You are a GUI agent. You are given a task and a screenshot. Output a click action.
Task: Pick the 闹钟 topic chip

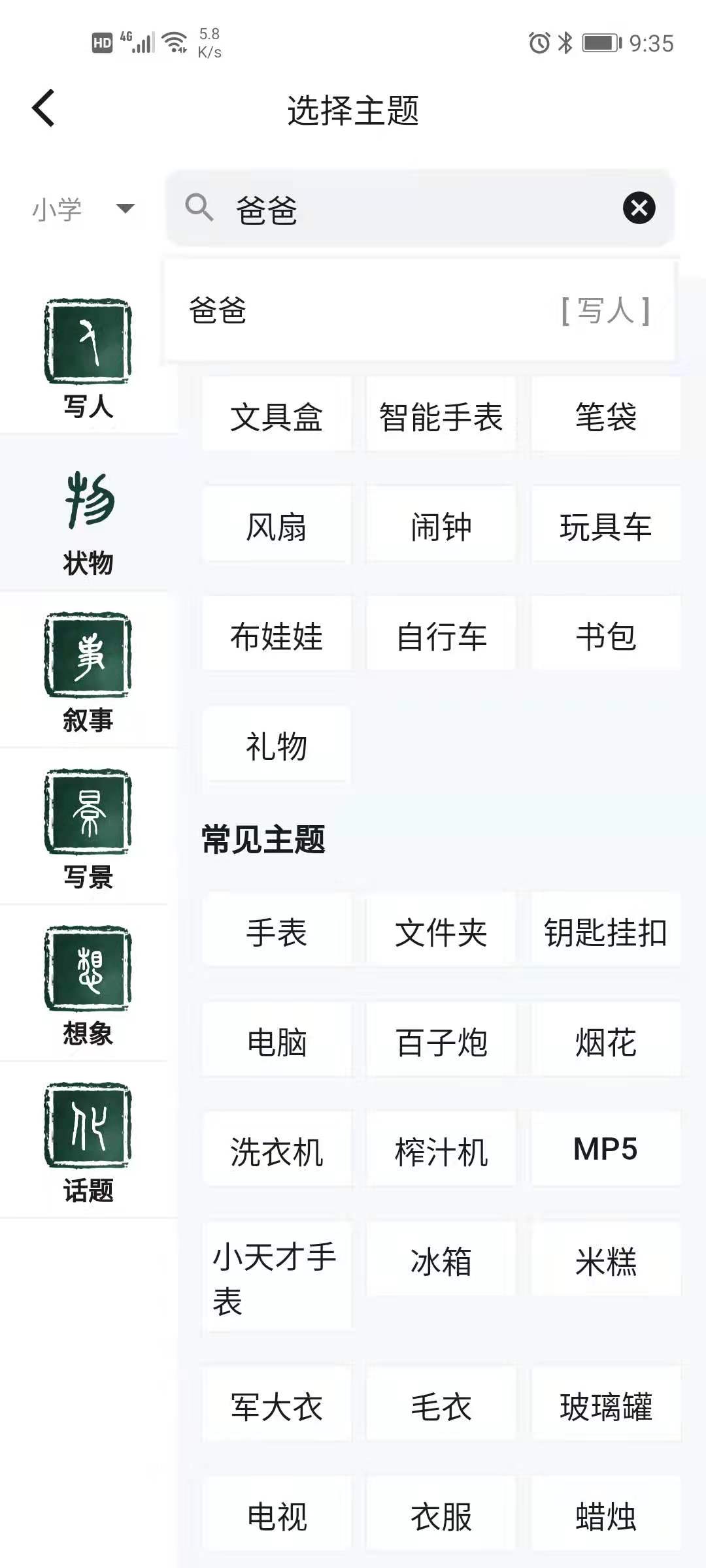click(x=441, y=527)
